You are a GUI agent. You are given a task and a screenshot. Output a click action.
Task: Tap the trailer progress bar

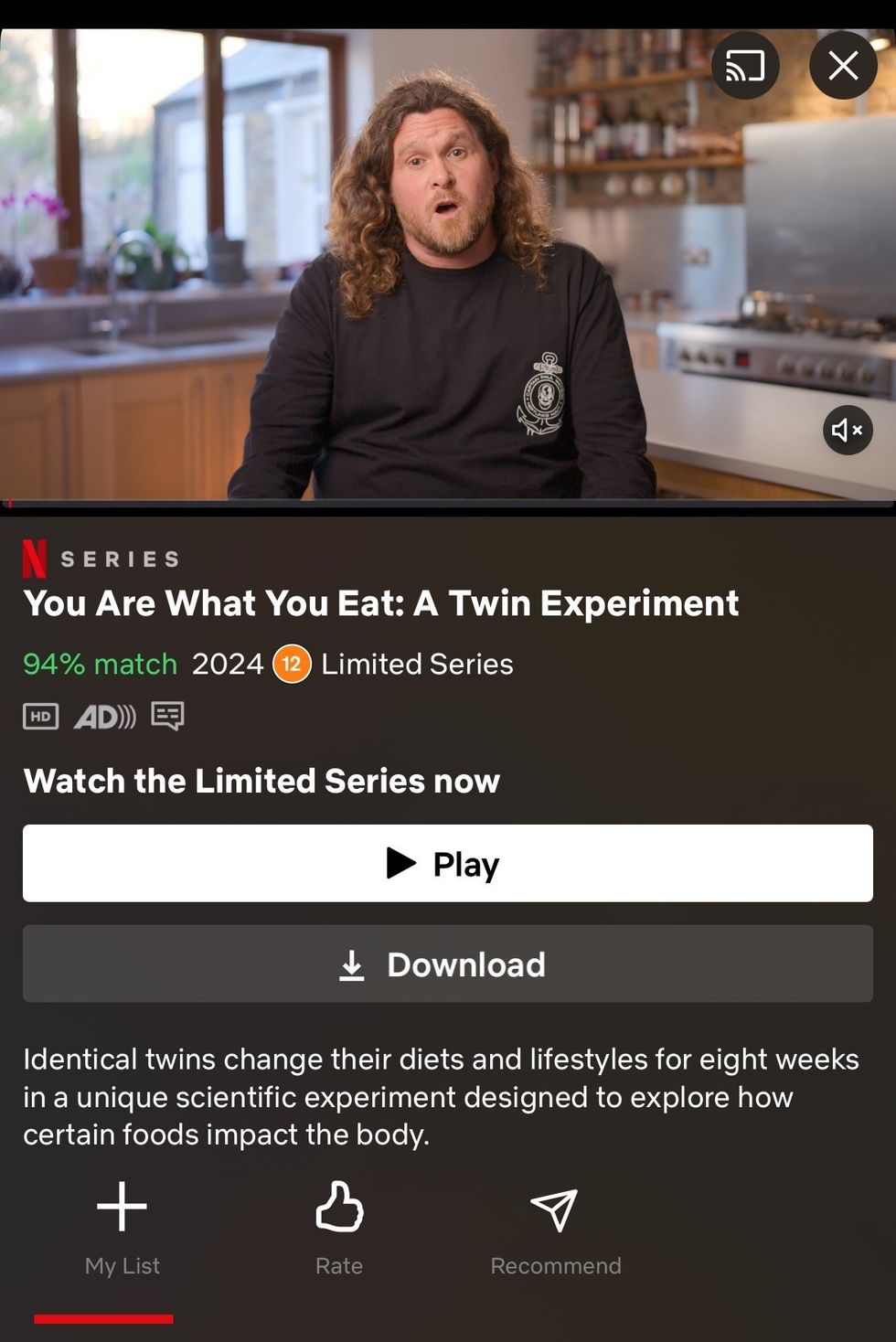[x=448, y=502]
